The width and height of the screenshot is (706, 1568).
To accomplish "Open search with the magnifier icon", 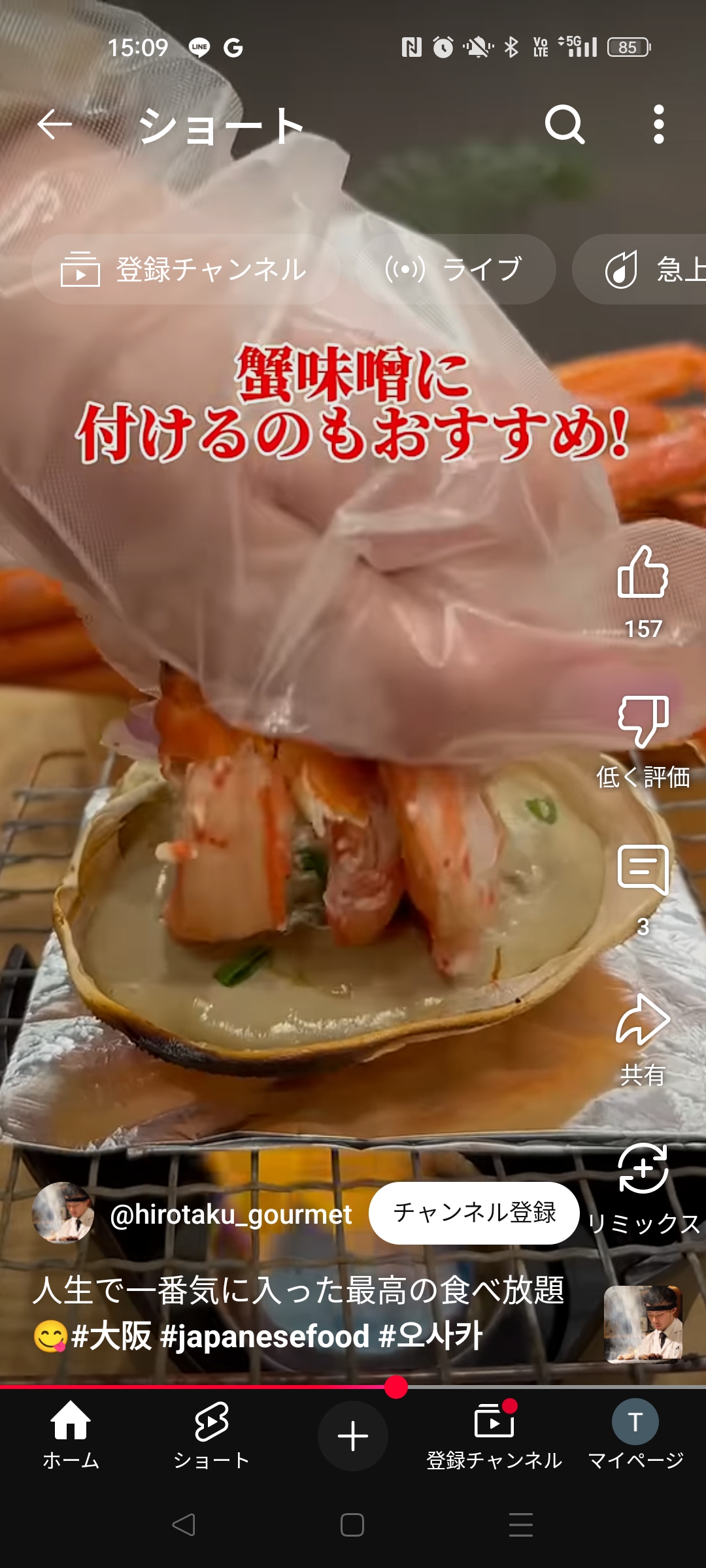I will click(x=565, y=124).
